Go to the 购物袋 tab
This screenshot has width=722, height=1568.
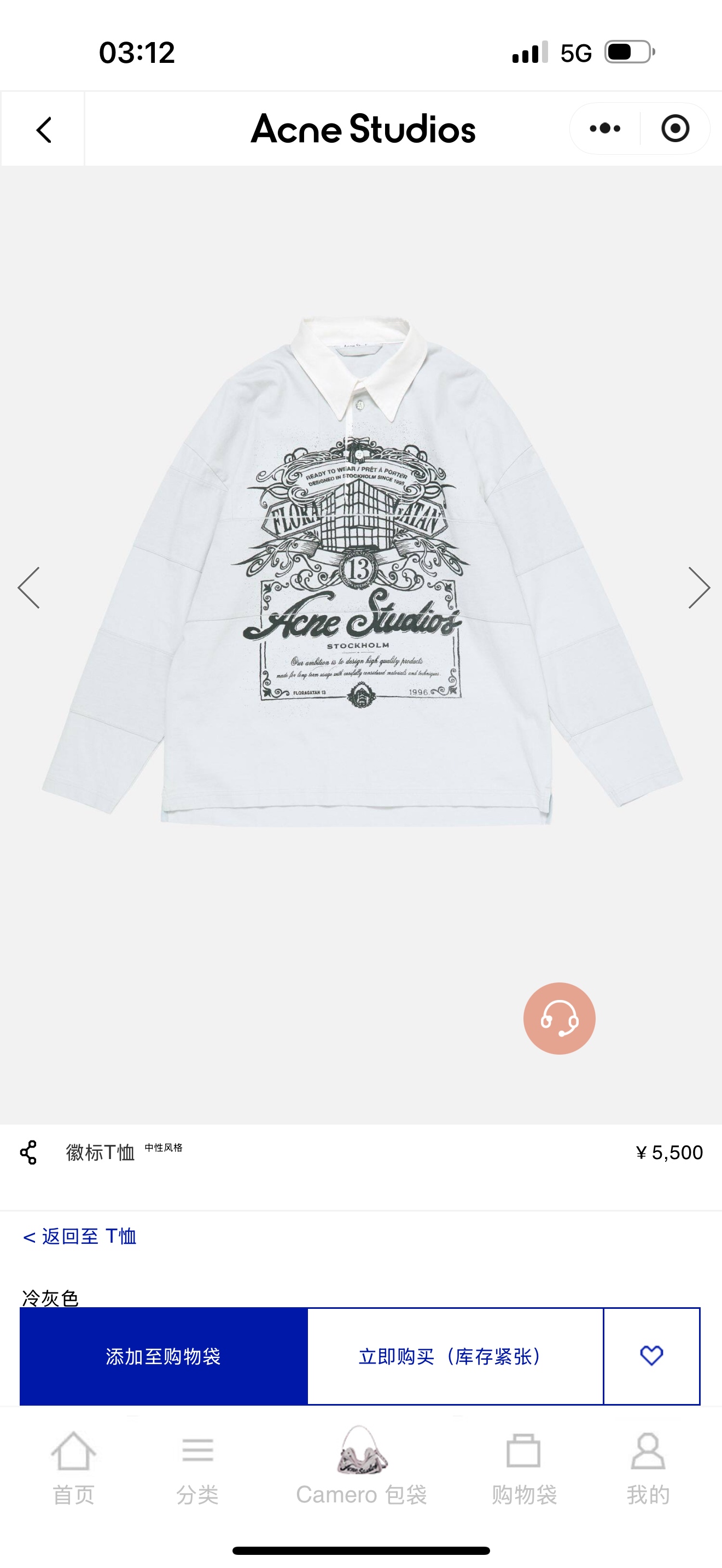523,1467
